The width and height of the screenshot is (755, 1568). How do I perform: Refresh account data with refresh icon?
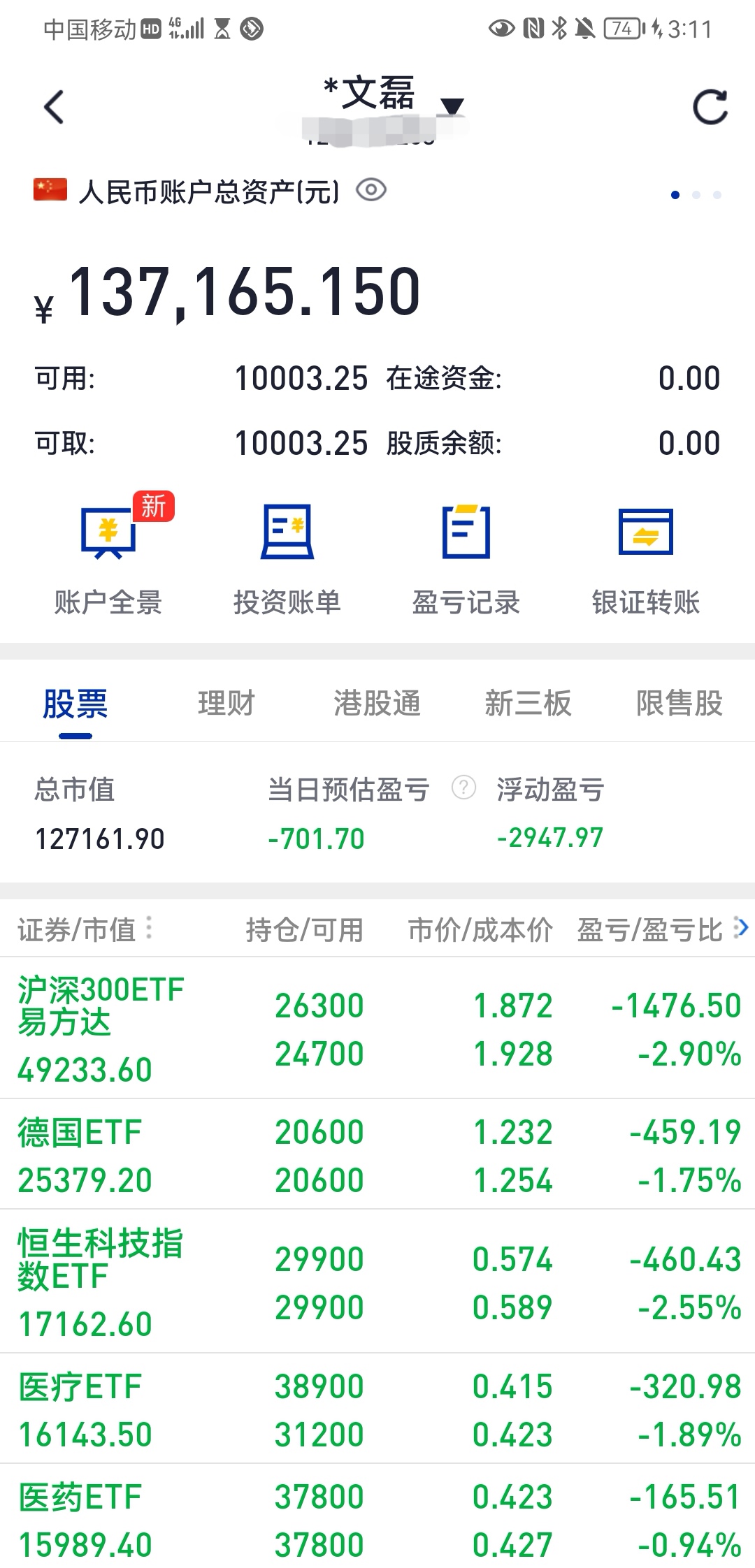coord(709,105)
